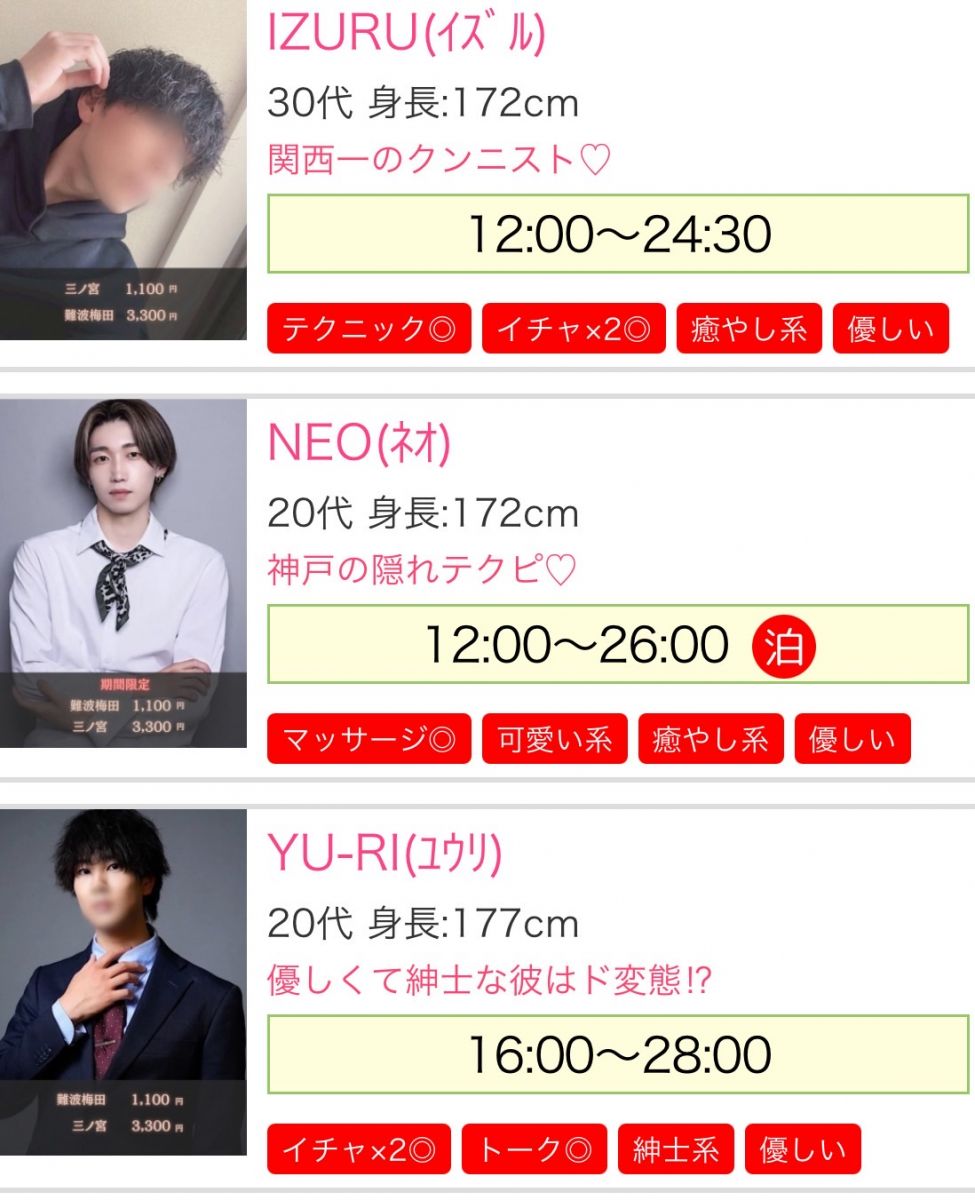Select the テクニック◎ tag under IZURU
The width and height of the screenshot is (975, 1200).
369,329
